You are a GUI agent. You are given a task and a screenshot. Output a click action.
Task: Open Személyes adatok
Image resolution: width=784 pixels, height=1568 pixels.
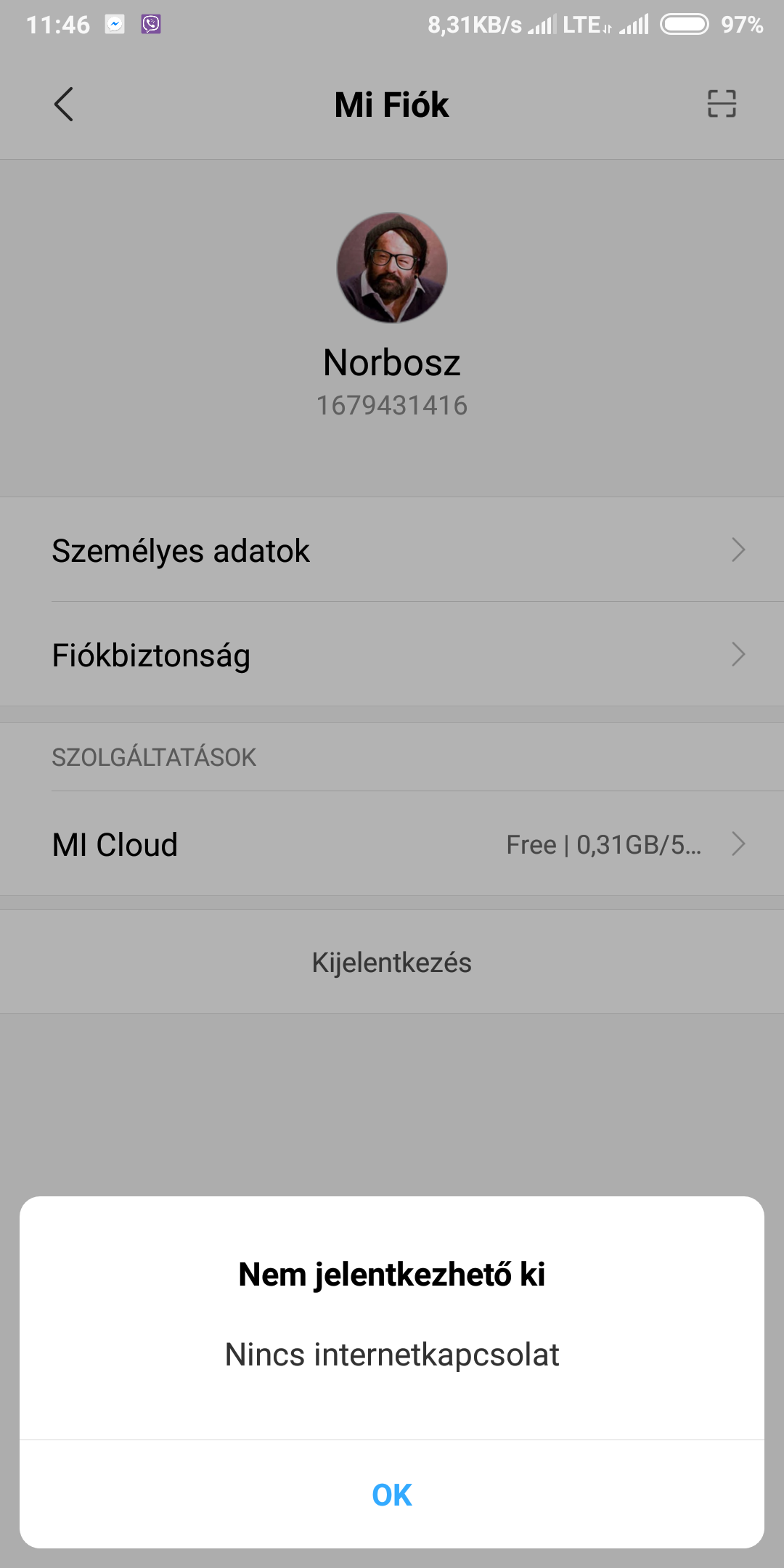[x=392, y=550]
